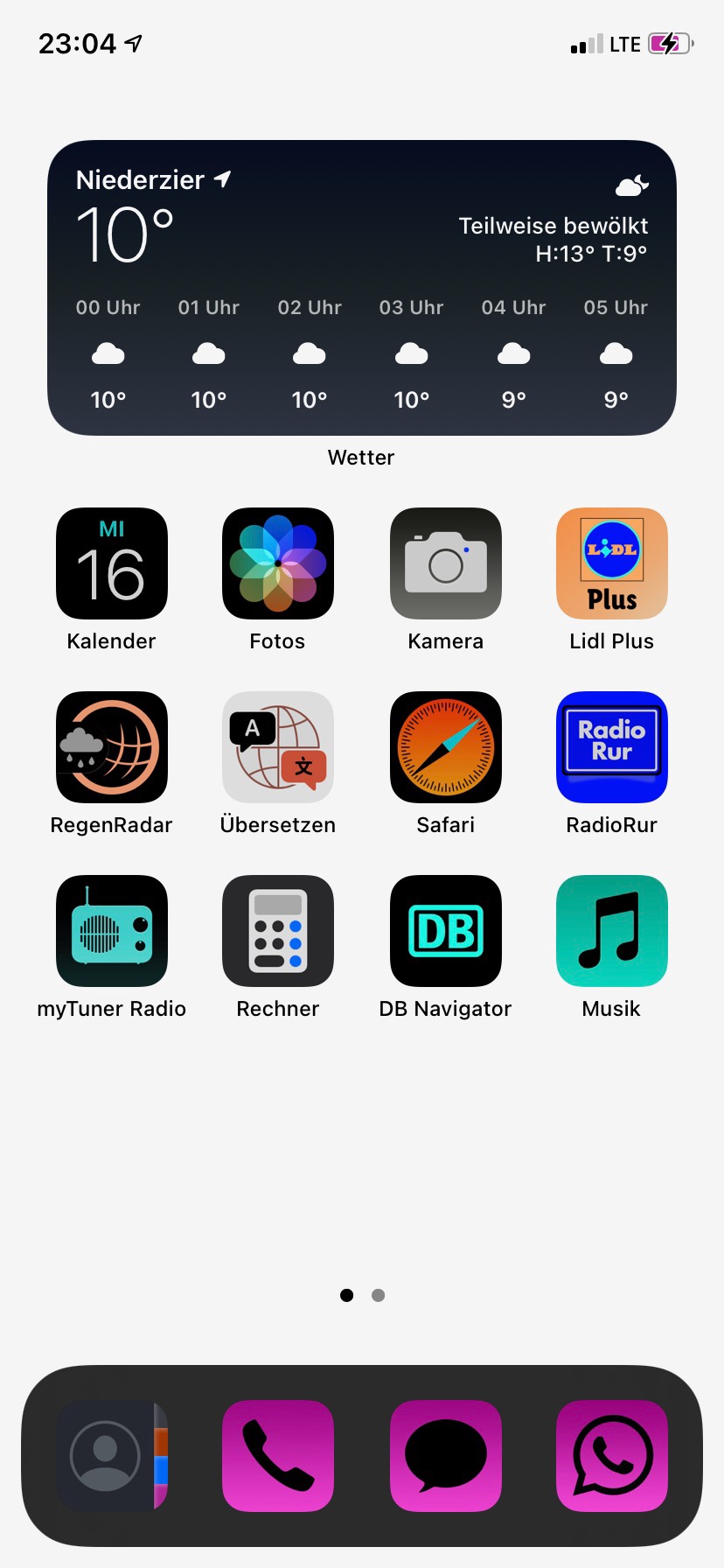Open the Kalender app
The width and height of the screenshot is (724, 1568).
click(x=112, y=563)
